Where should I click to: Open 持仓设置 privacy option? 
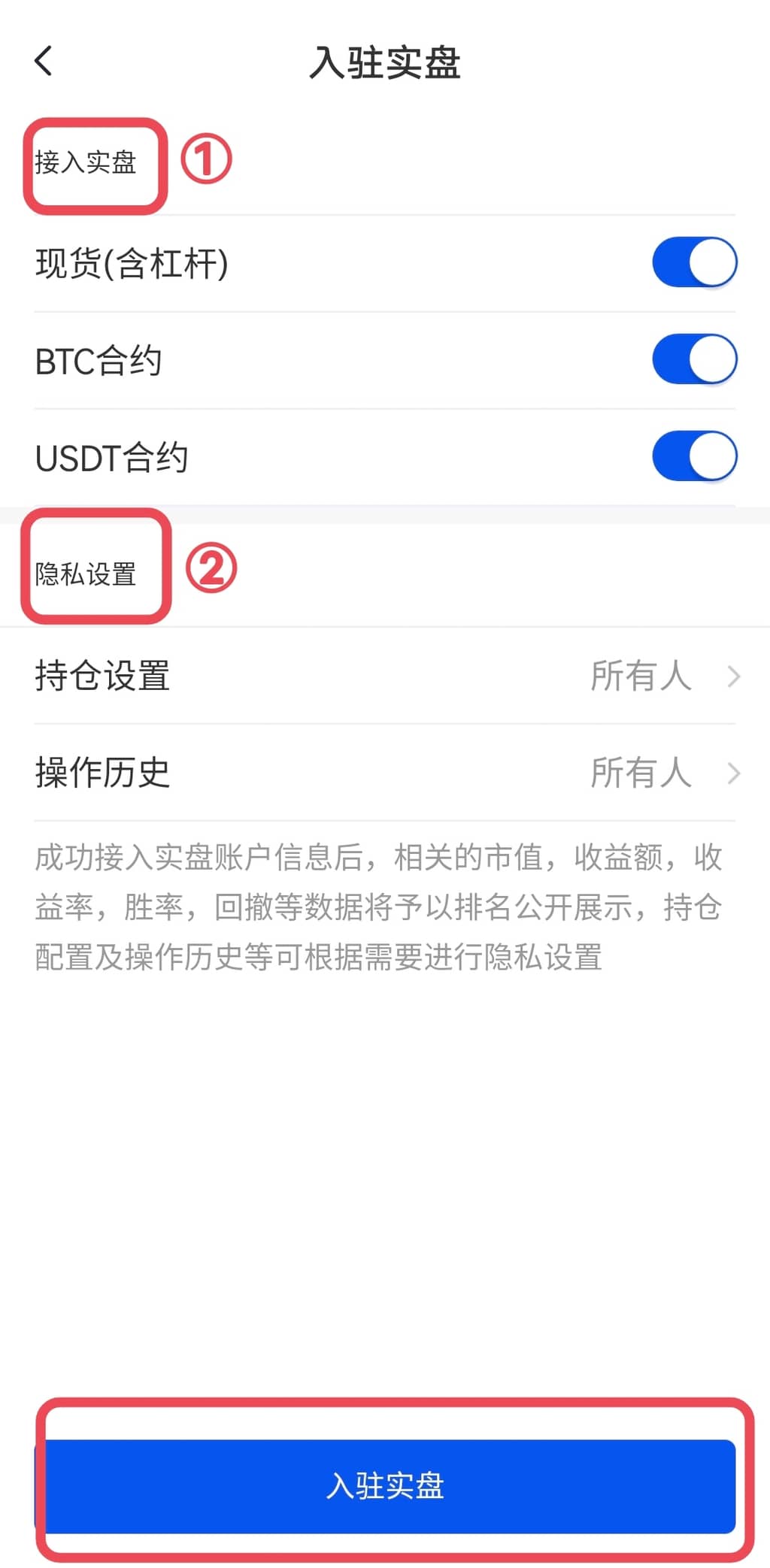coord(385,675)
